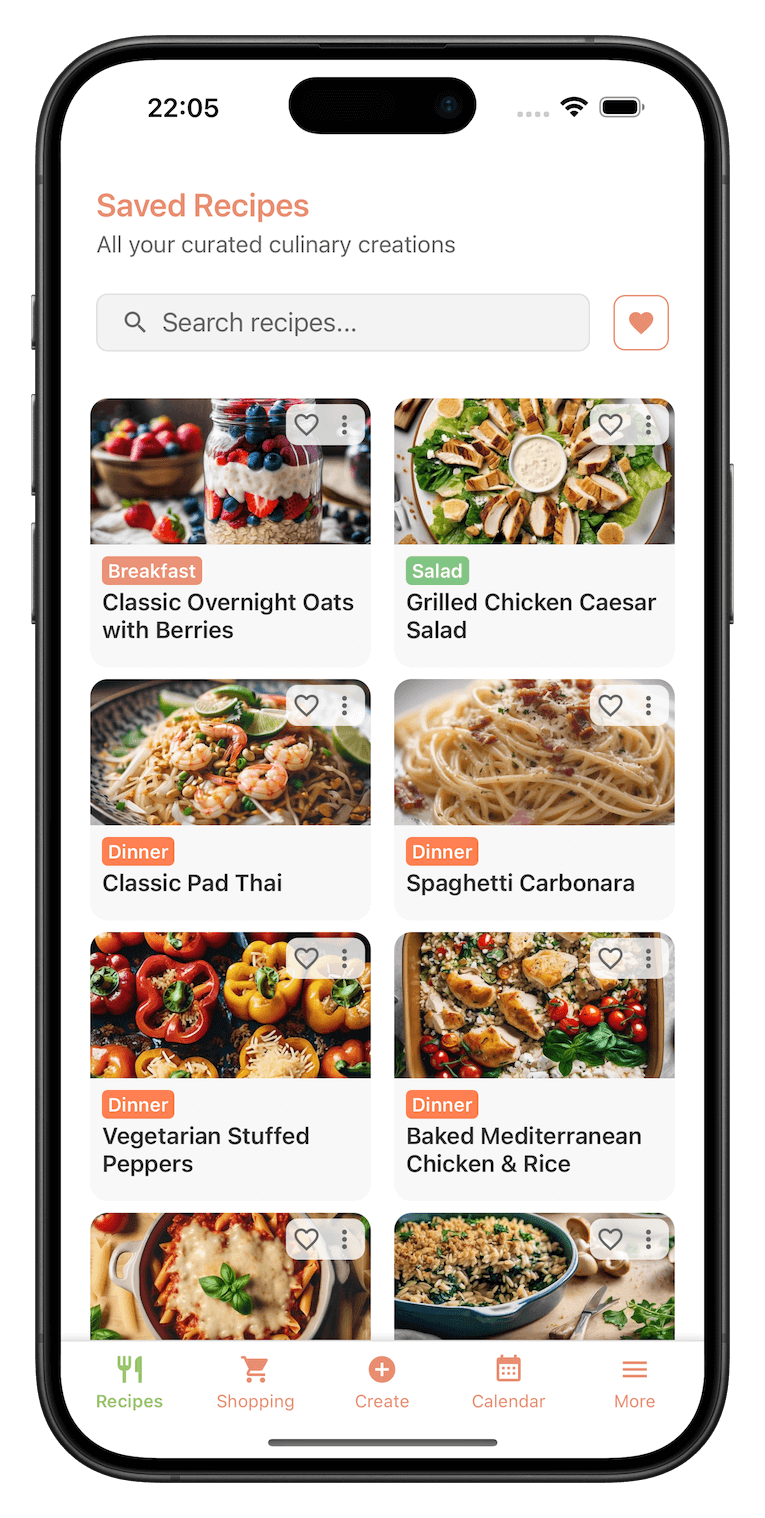Open options for Vegetarian Stuffed Peppers
The image size is (765, 1518).
point(345,959)
